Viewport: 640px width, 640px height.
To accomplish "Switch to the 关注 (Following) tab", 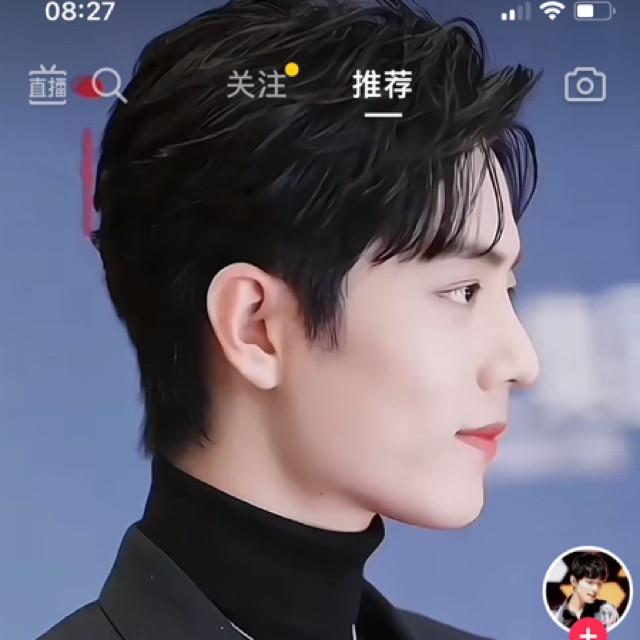I will (256, 86).
